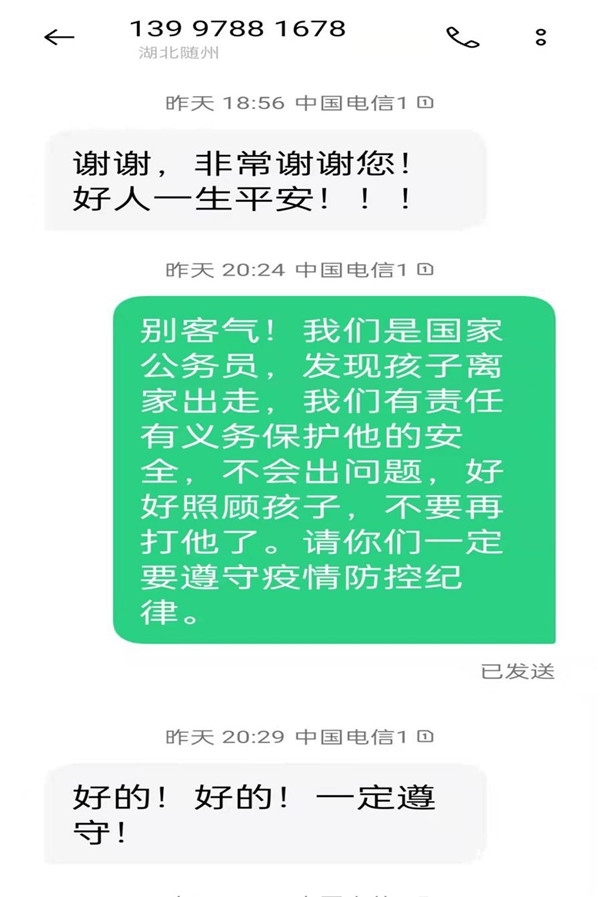Call the number 139 9788 1678

462,38
